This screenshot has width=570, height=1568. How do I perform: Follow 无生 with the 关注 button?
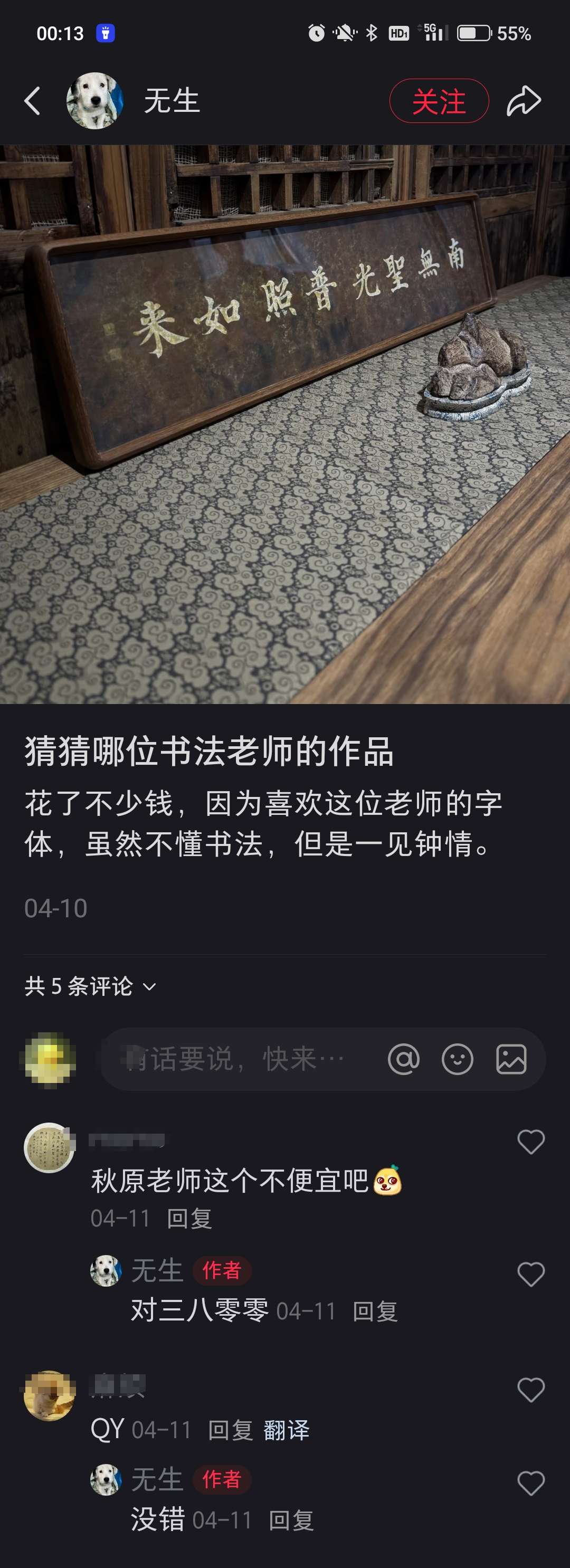[x=439, y=101]
